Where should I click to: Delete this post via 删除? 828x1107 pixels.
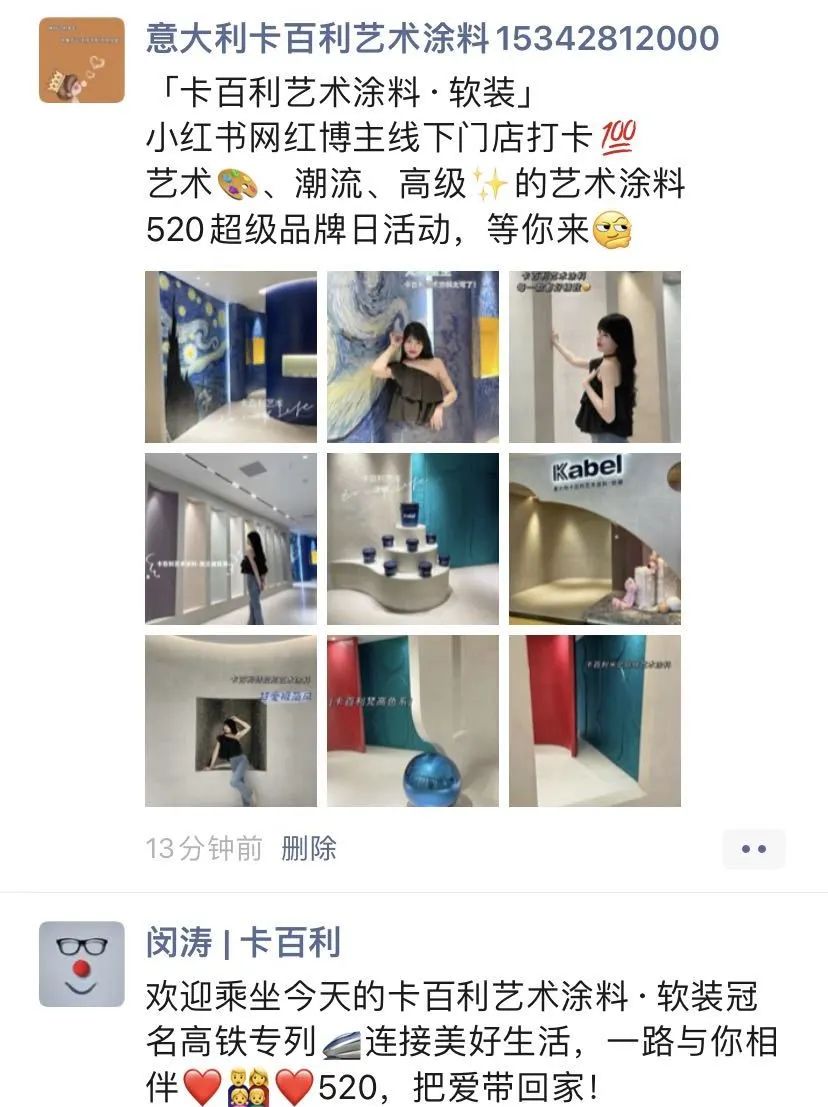point(309,849)
